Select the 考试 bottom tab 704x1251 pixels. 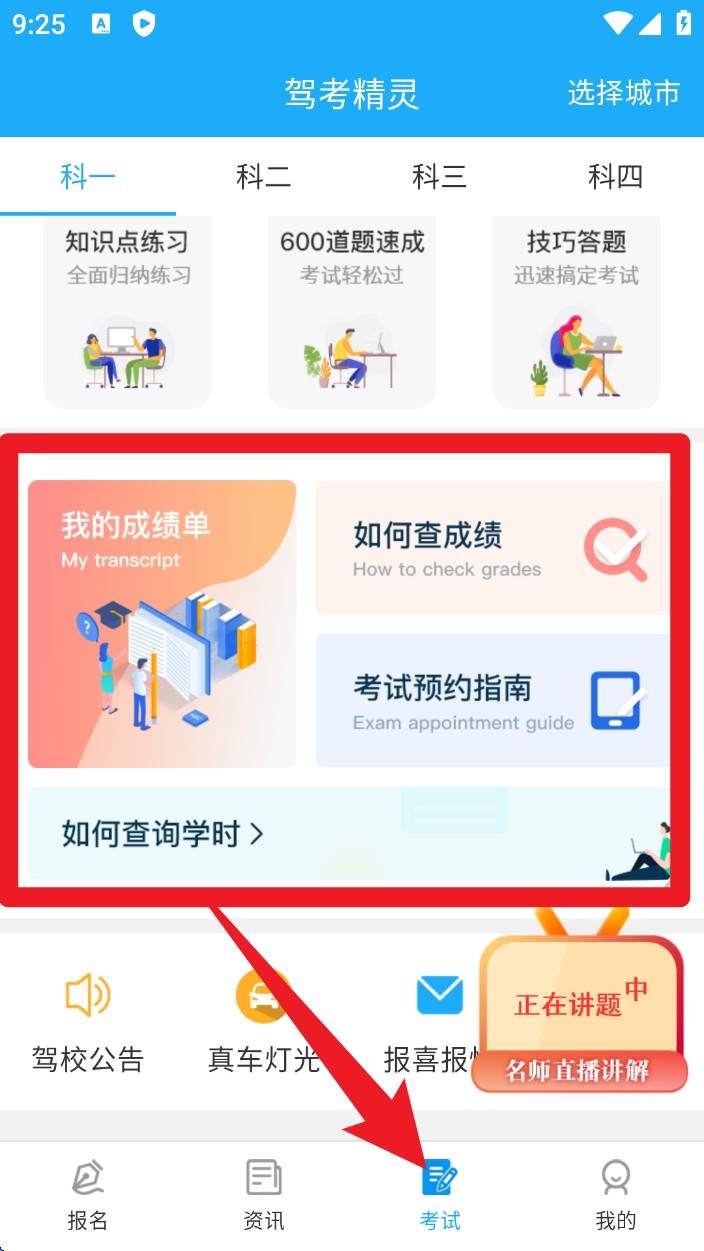click(x=440, y=1195)
